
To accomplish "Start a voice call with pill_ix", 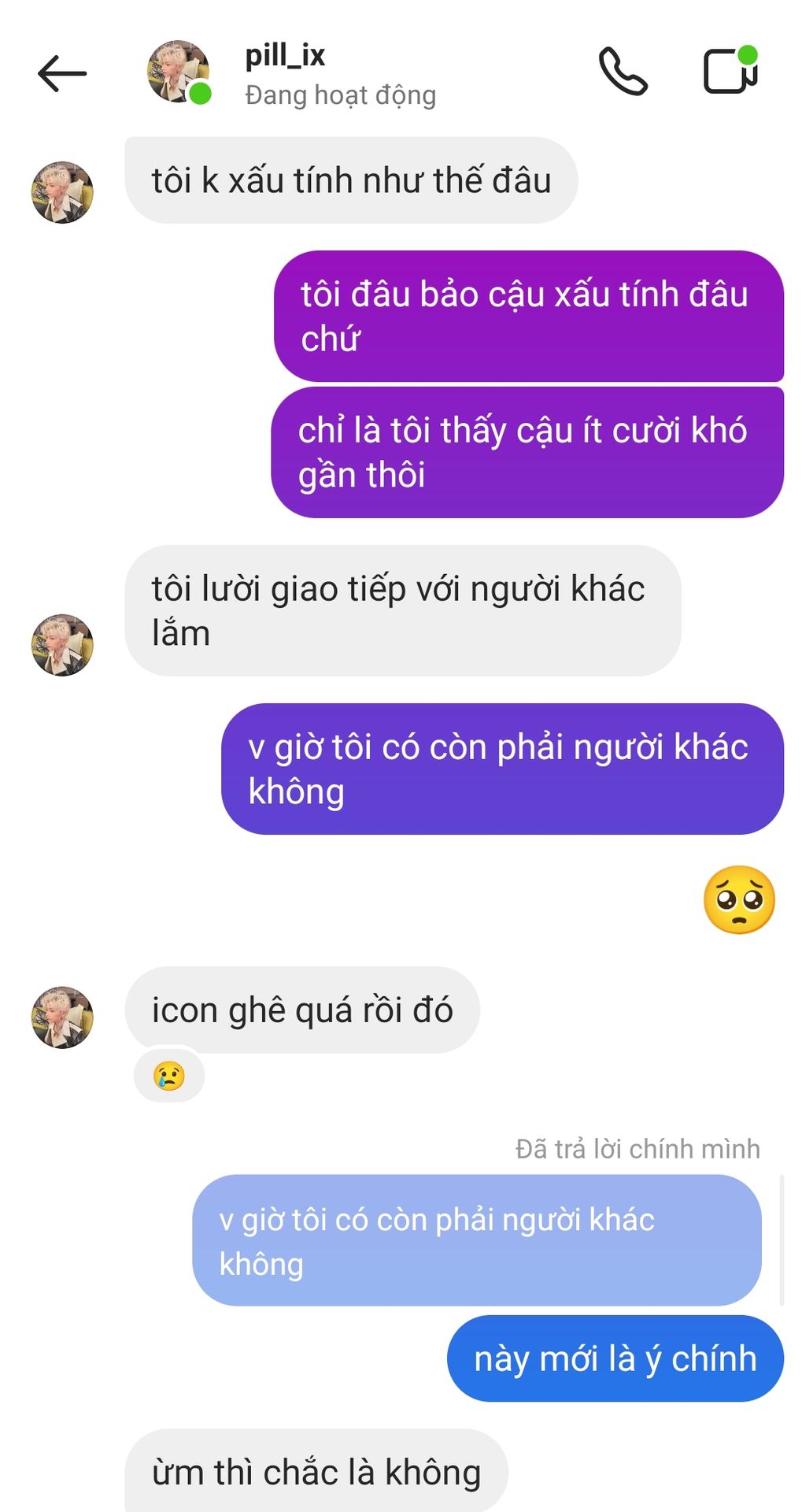I will coord(623,72).
